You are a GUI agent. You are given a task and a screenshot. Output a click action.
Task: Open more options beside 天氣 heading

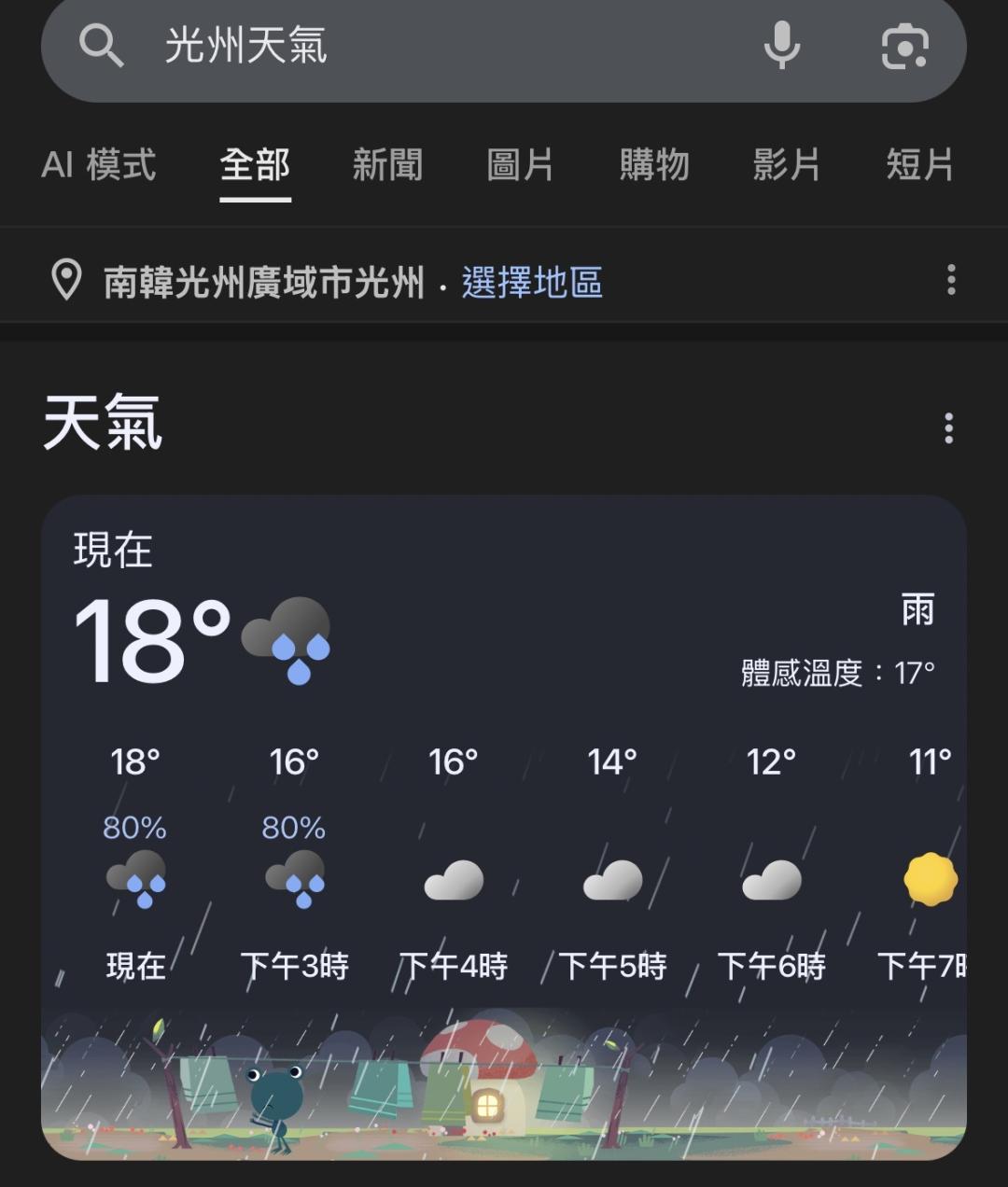[x=948, y=428]
